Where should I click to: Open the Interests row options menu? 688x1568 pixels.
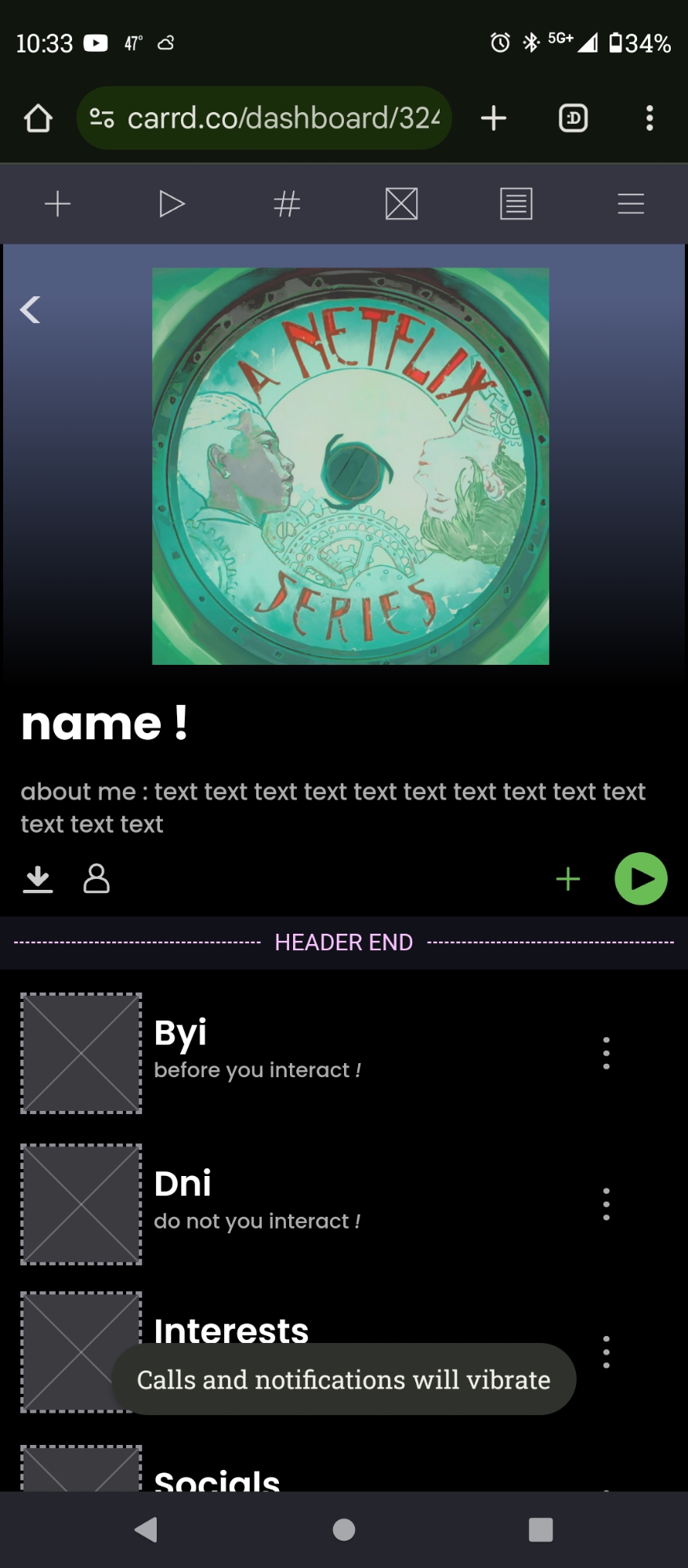tap(606, 1352)
